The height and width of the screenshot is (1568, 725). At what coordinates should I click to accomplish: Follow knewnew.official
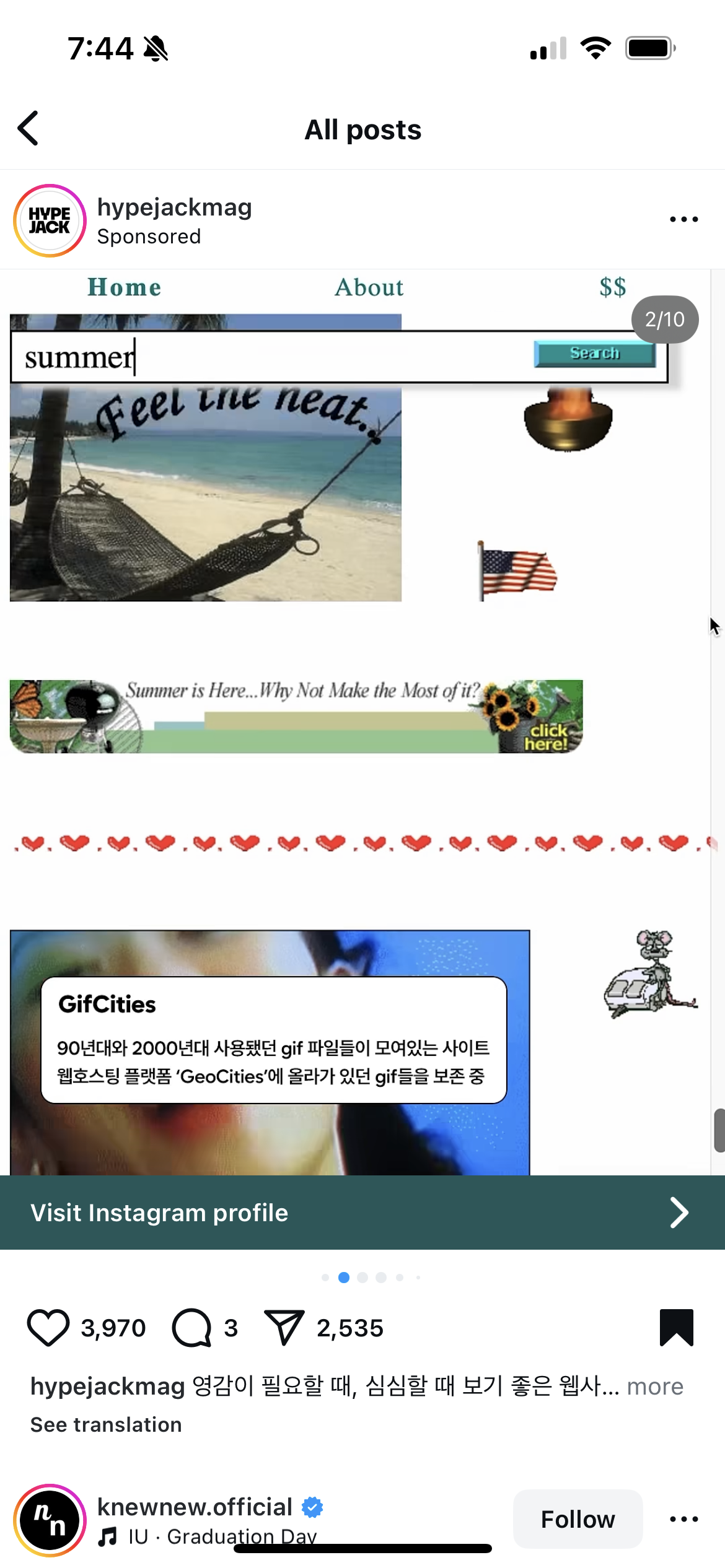click(578, 1519)
